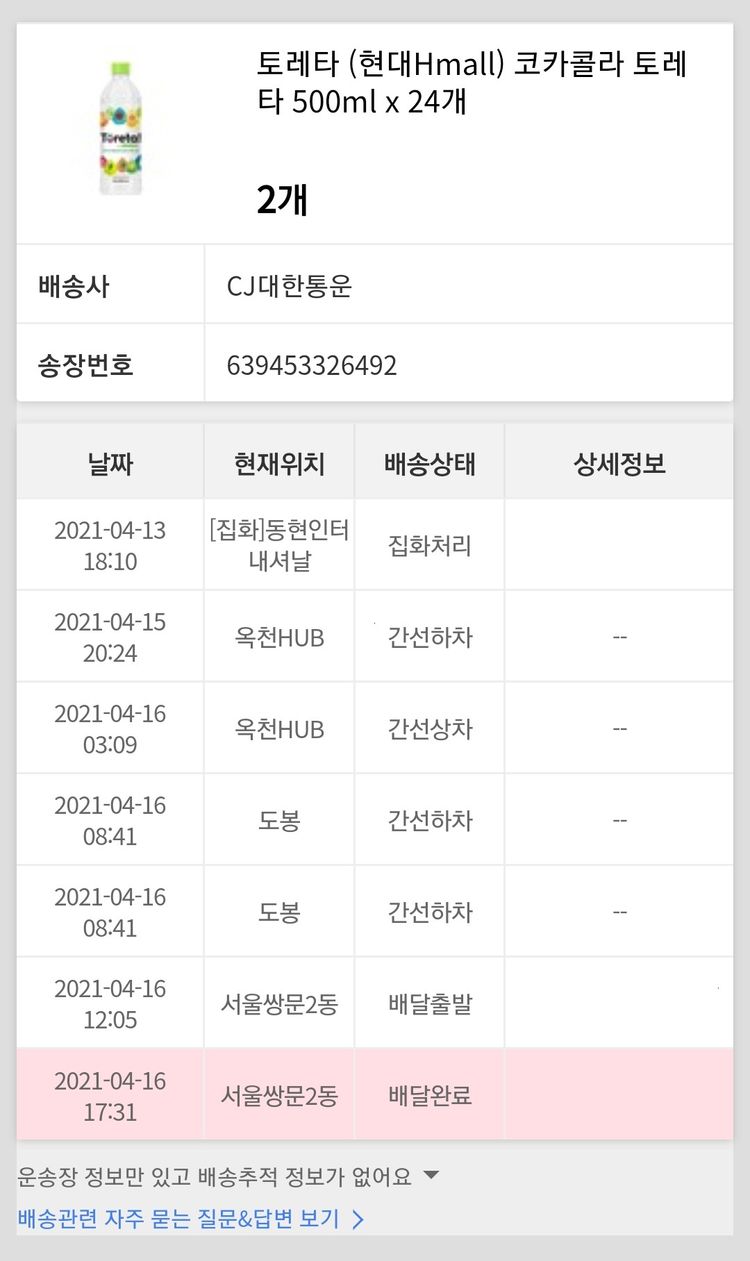Open '배송관련 자주 묻는 질문&답변 보기' link
This screenshot has height=1261, width=750.
click(190, 1219)
